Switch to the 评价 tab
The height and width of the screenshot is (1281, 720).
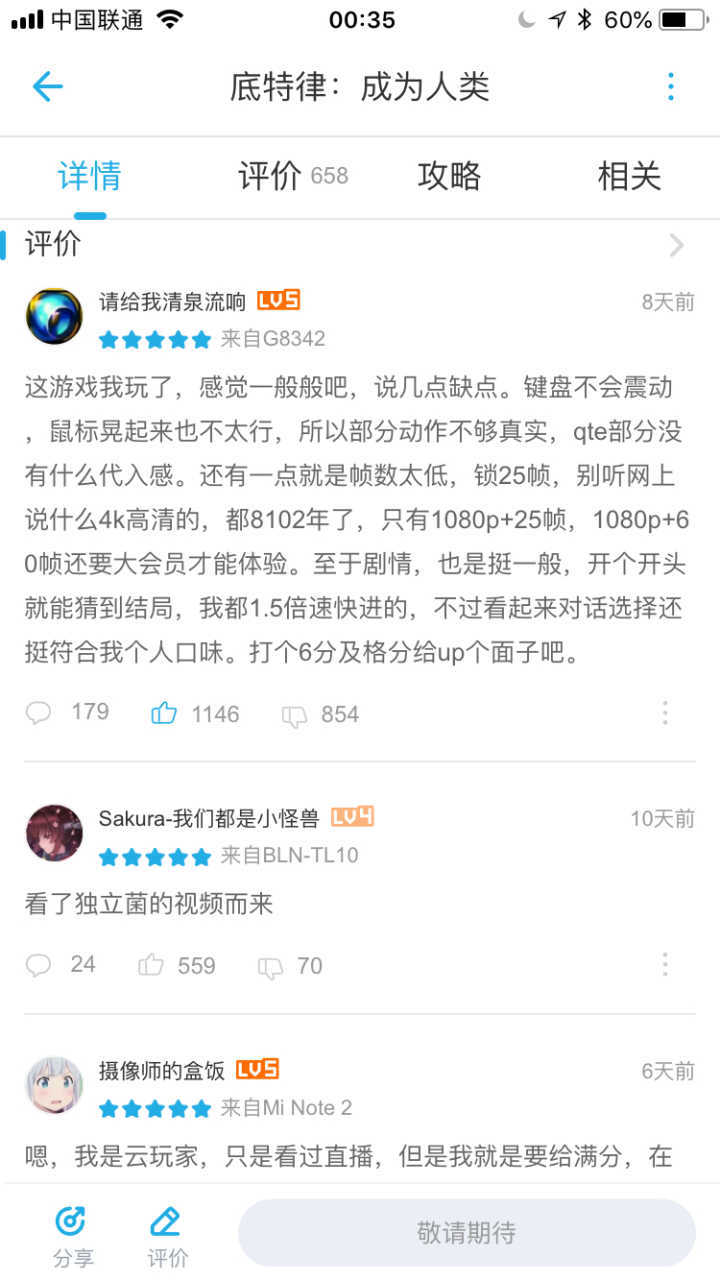point(291,177)
